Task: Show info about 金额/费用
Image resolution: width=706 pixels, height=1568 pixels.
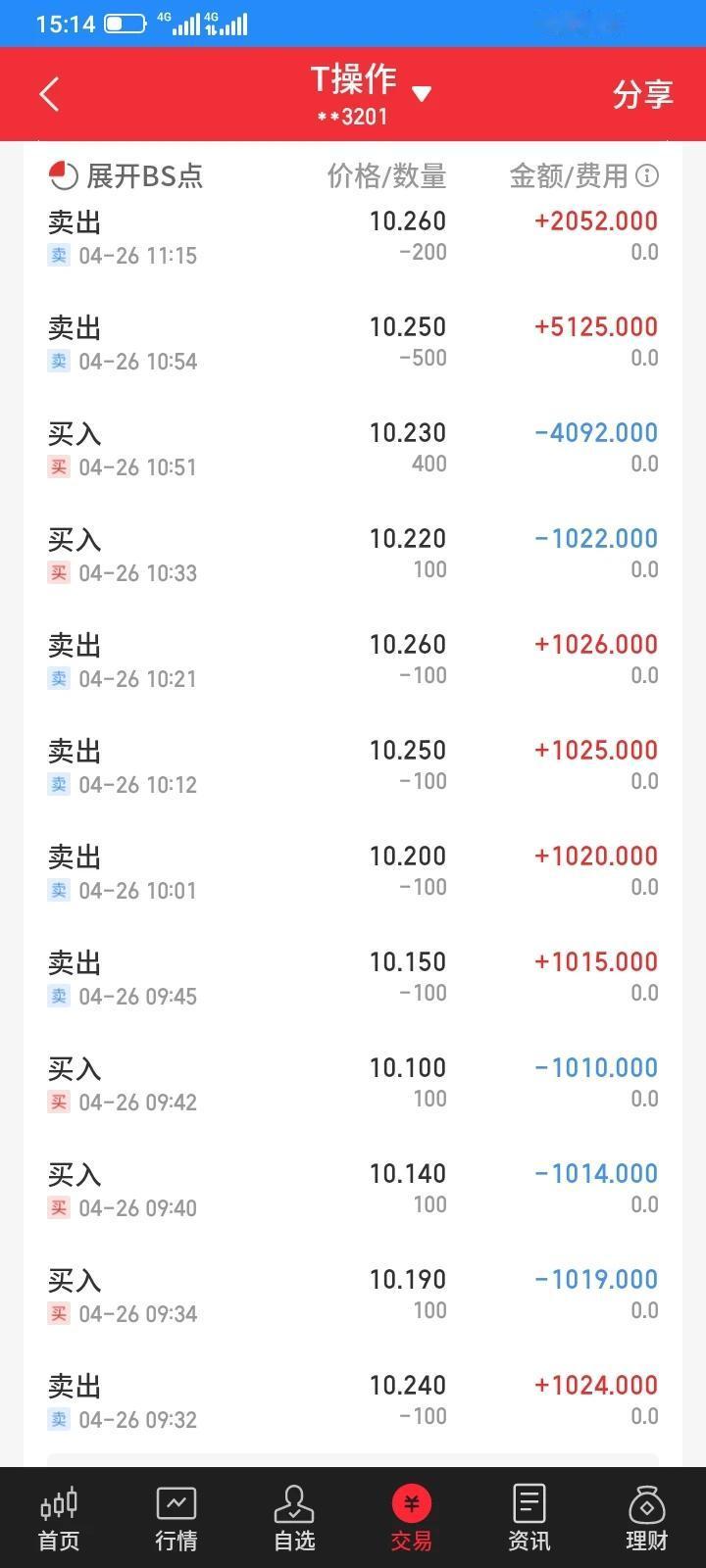Action: point(647,176)
